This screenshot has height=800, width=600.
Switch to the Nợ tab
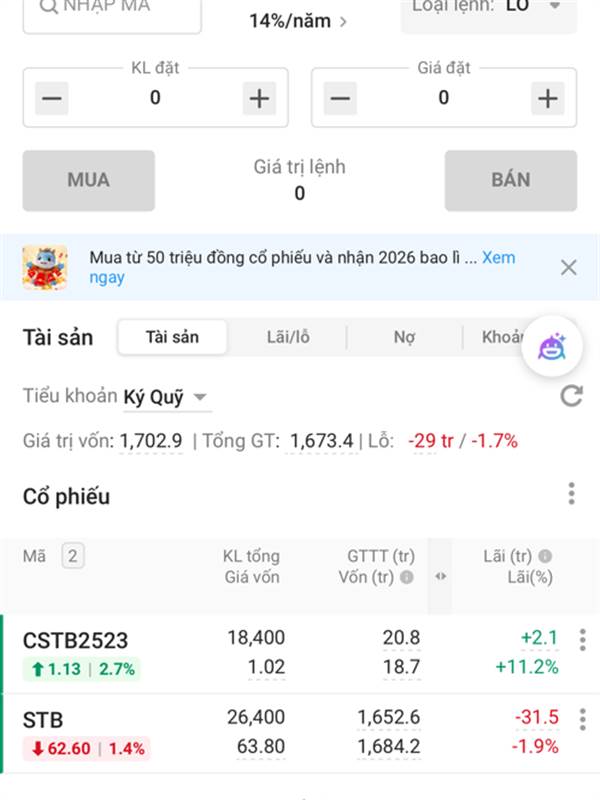click(404, 337)
